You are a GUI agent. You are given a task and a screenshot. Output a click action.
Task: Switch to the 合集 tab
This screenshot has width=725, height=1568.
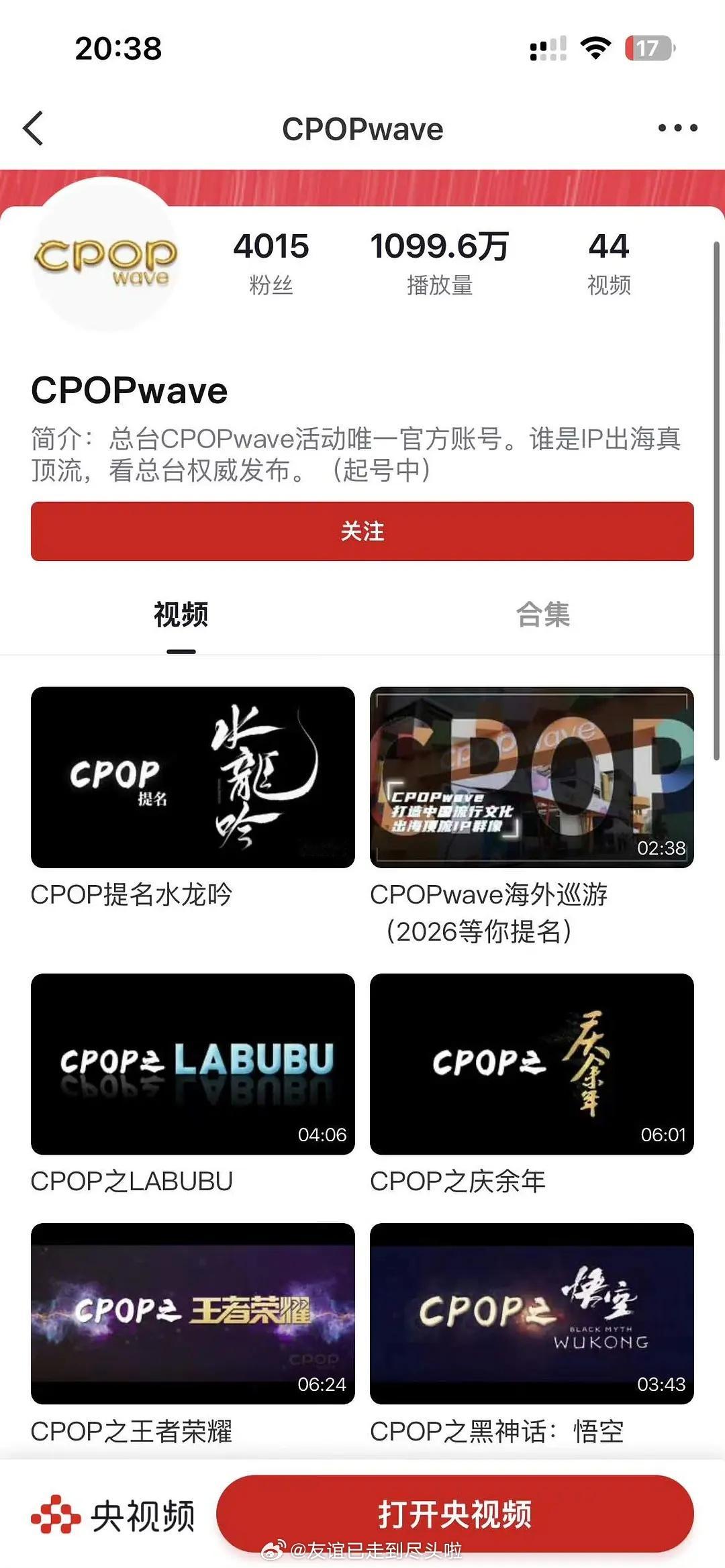click(x=544, y=614)
